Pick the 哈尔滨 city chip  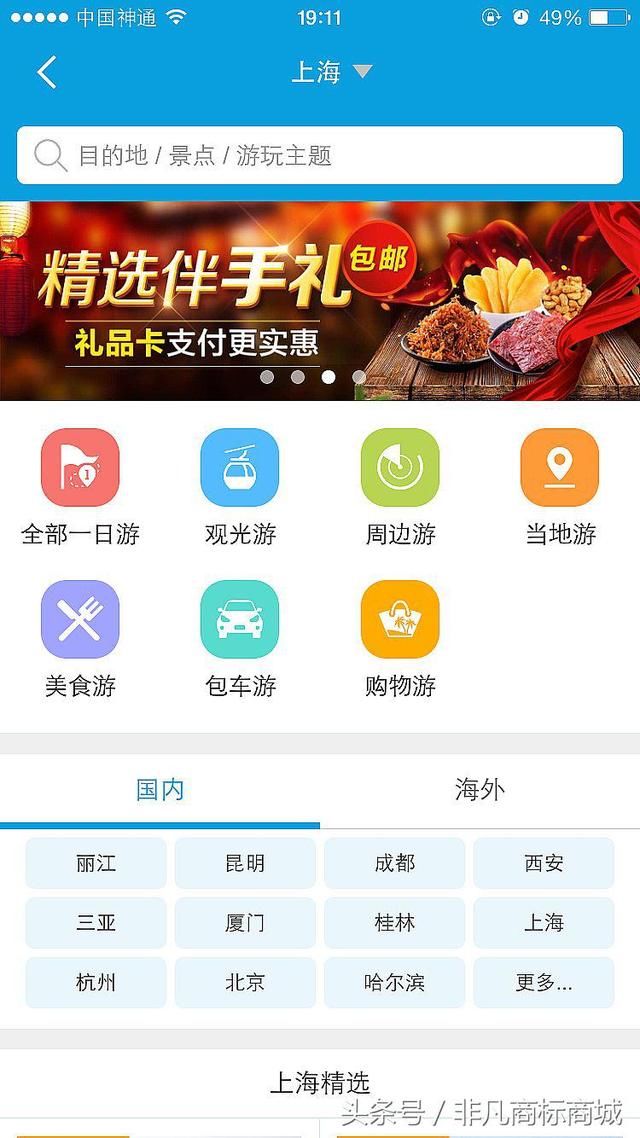[394, 983]
